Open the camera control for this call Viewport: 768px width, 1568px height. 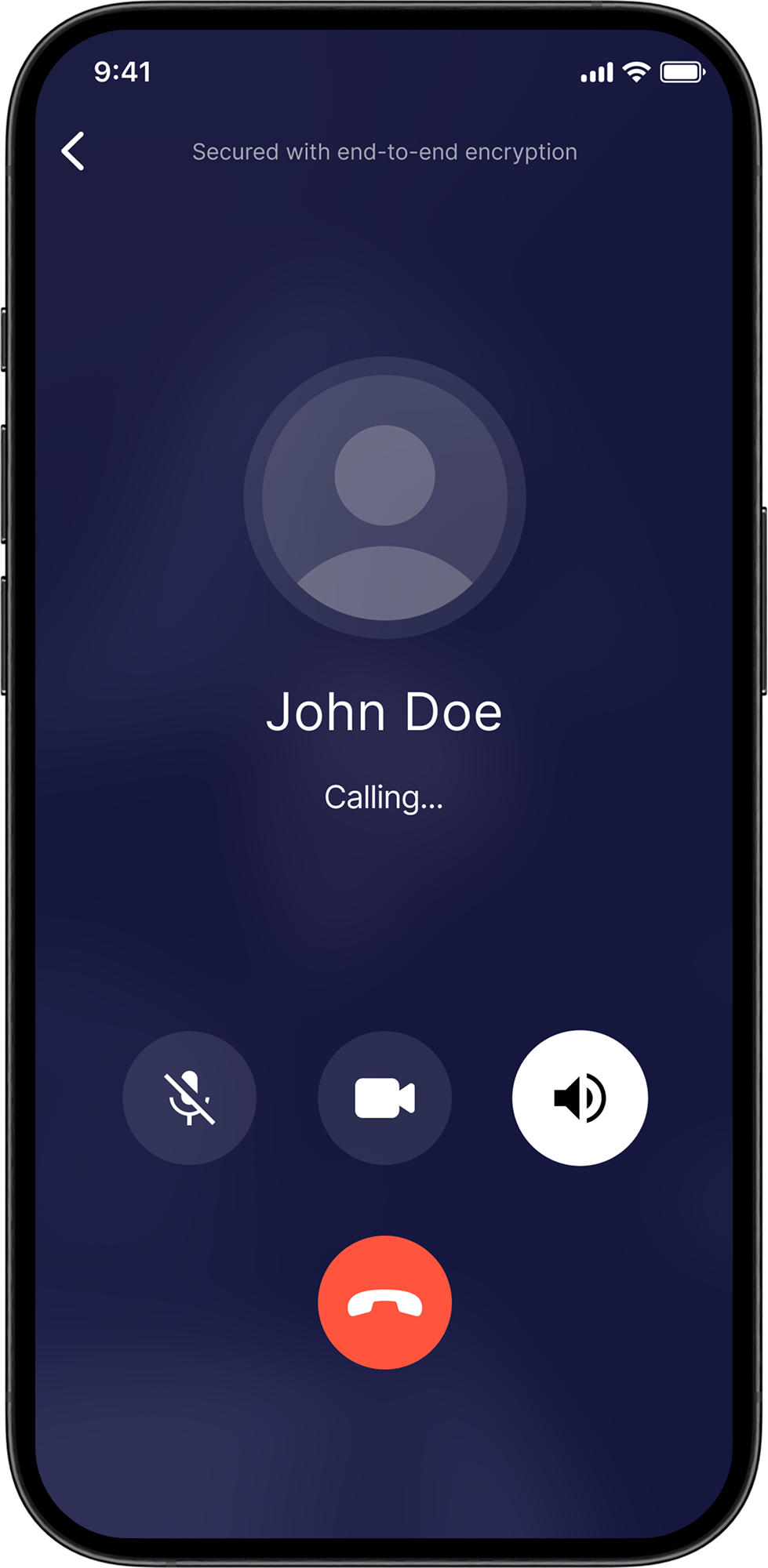384,1098
